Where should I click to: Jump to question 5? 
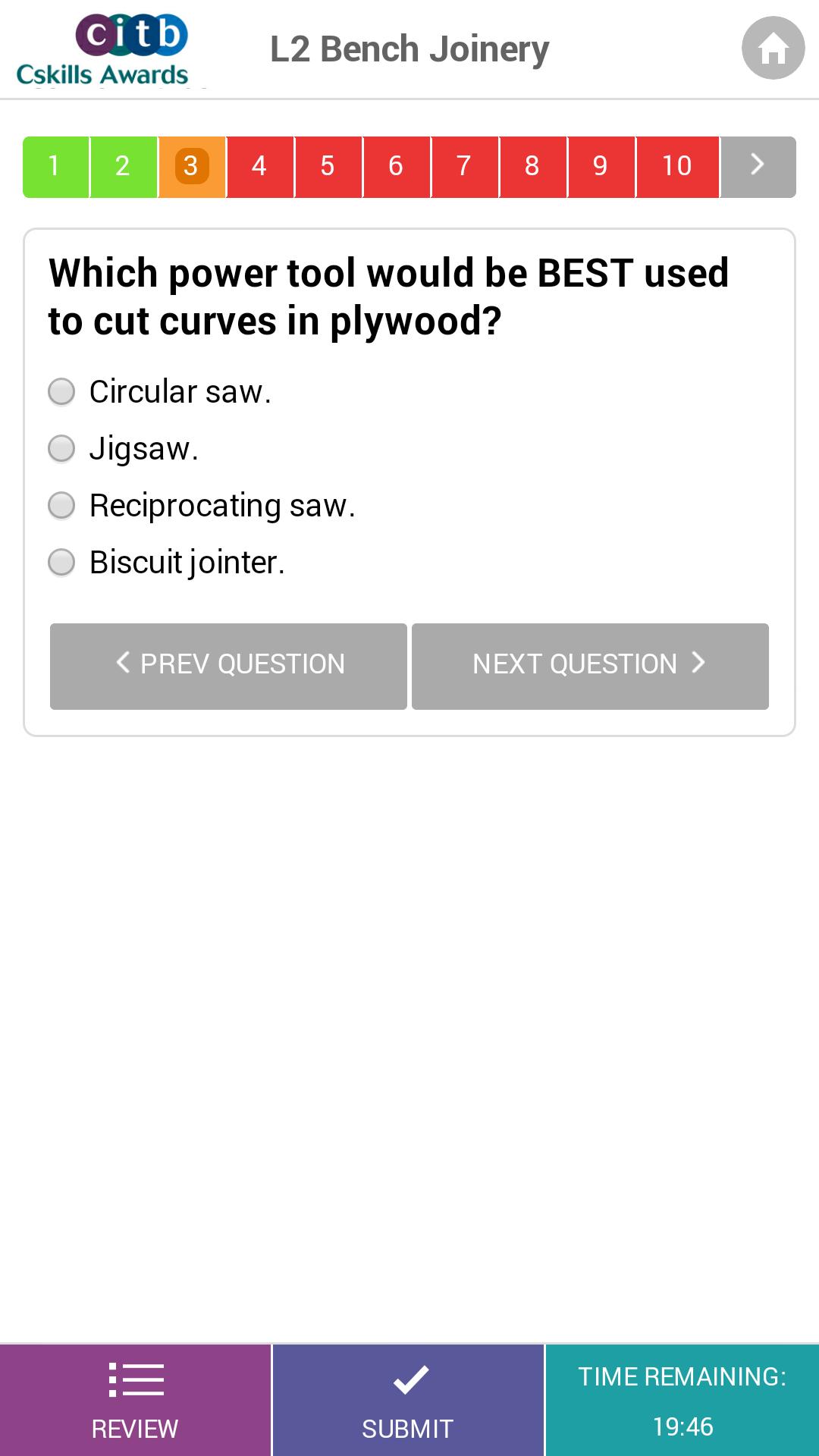(x=328, y=167)
